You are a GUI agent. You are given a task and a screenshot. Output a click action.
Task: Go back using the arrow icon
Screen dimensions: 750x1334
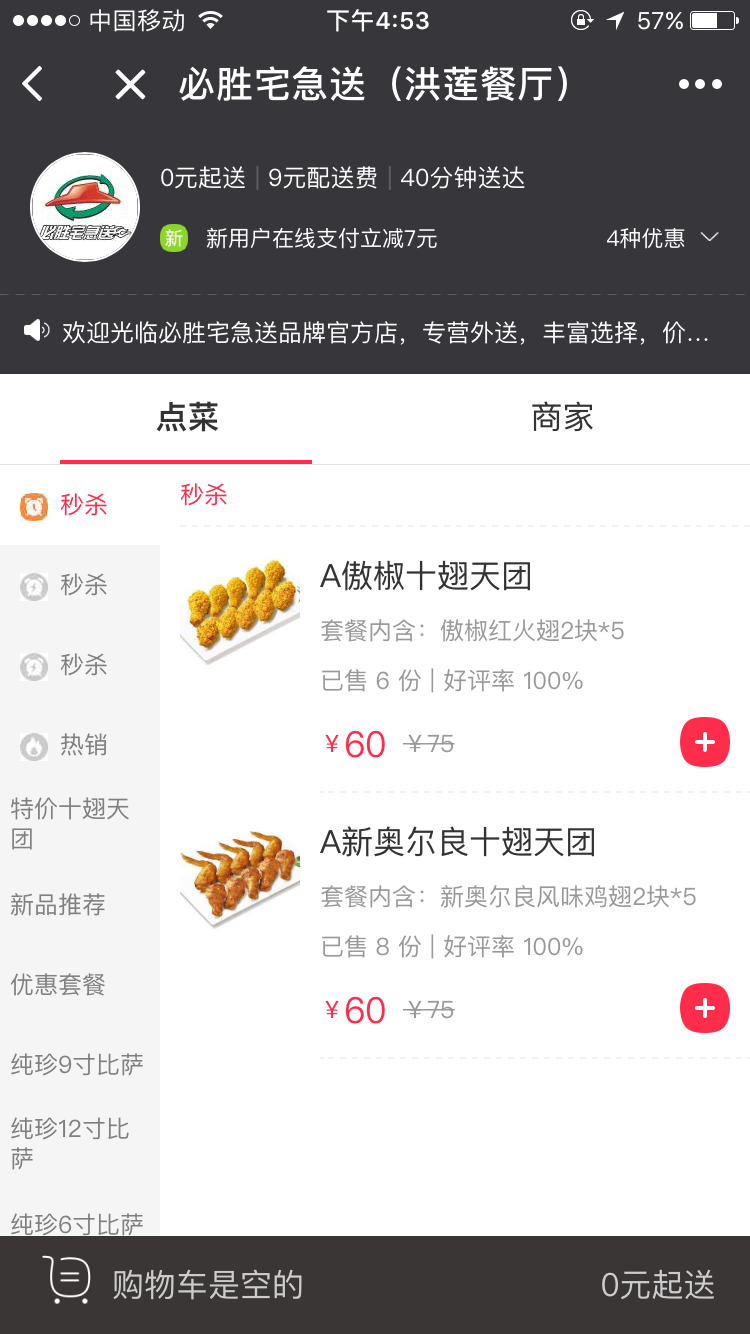pos(33,84)
